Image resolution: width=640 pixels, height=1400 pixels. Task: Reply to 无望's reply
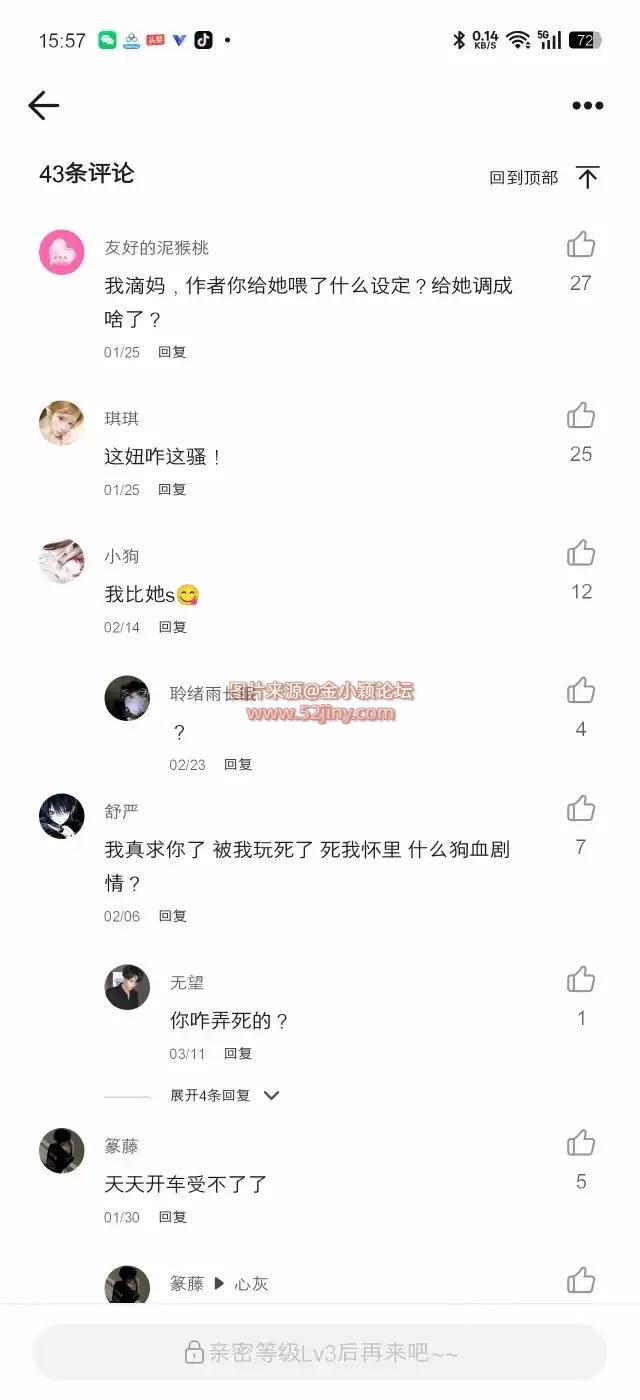[x=238, y=1053]
